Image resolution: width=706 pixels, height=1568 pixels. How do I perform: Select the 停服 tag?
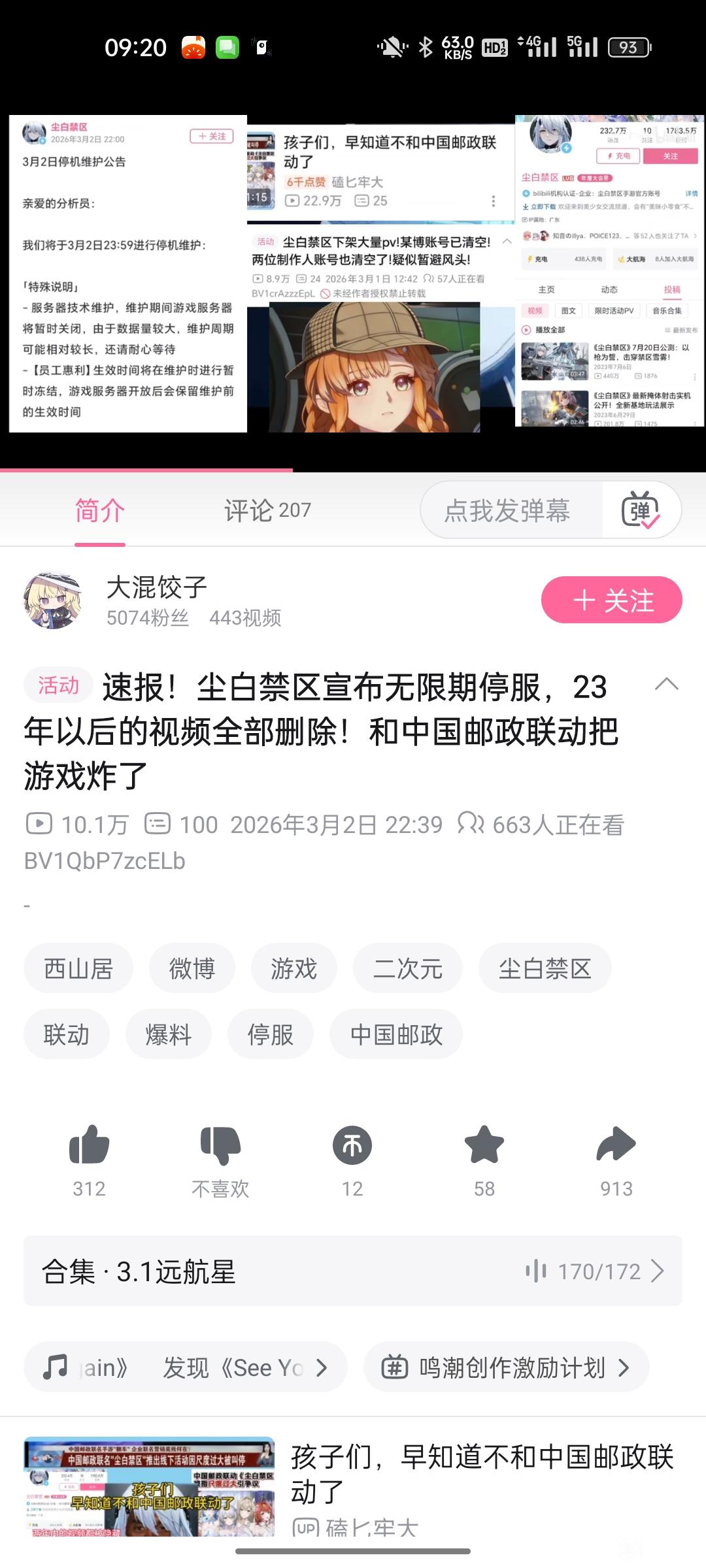point(270,1035)
